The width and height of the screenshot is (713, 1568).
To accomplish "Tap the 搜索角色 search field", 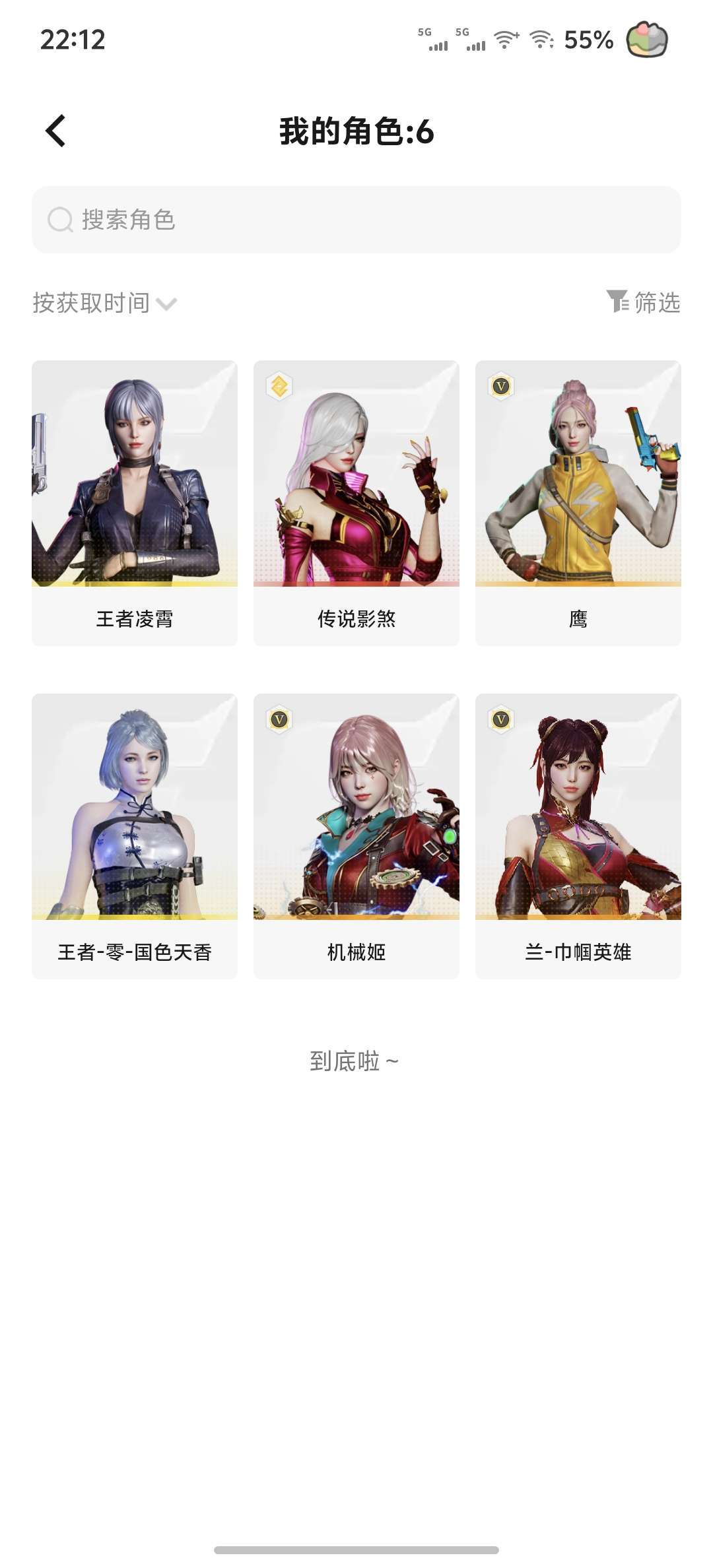I will click(x=356, y=220).
